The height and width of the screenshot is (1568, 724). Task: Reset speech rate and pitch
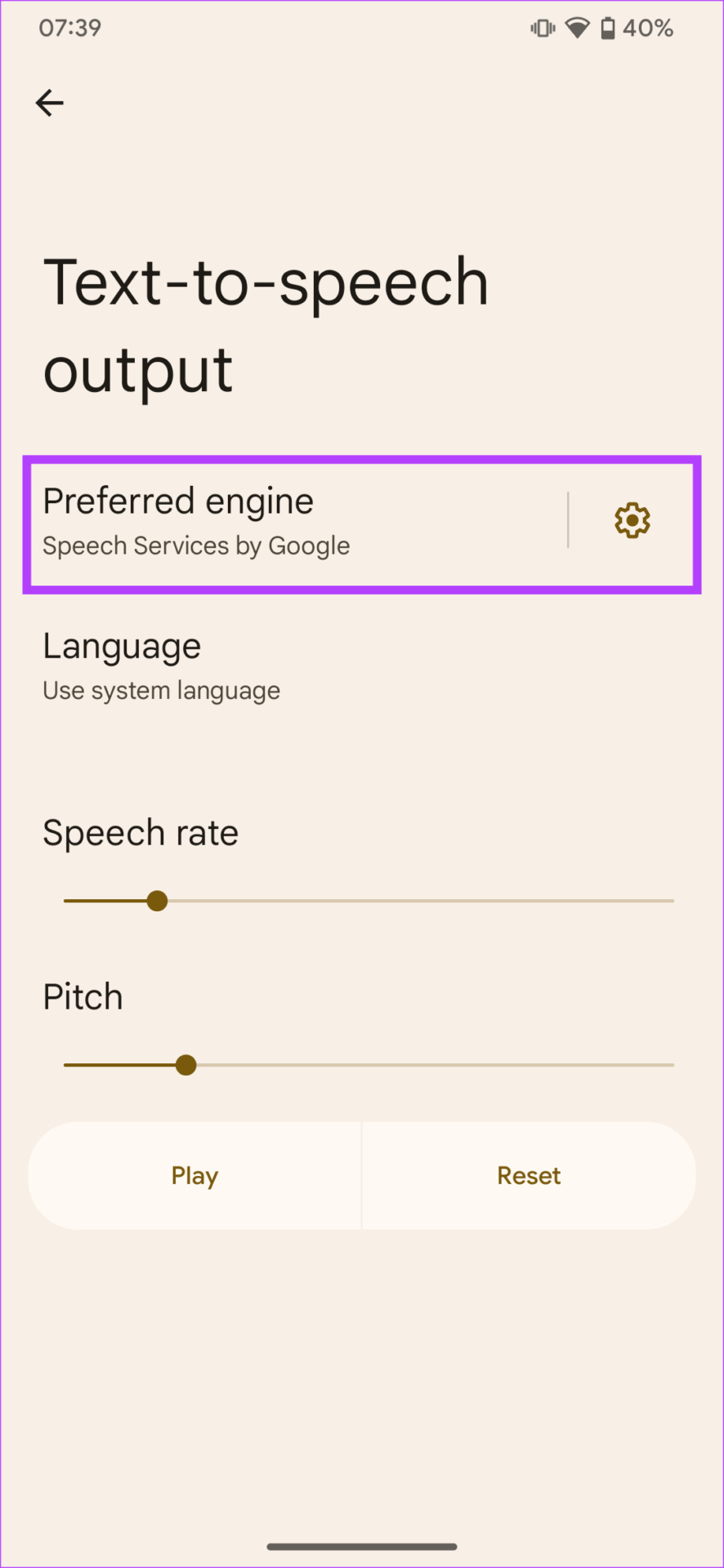tap(529, 1175)
